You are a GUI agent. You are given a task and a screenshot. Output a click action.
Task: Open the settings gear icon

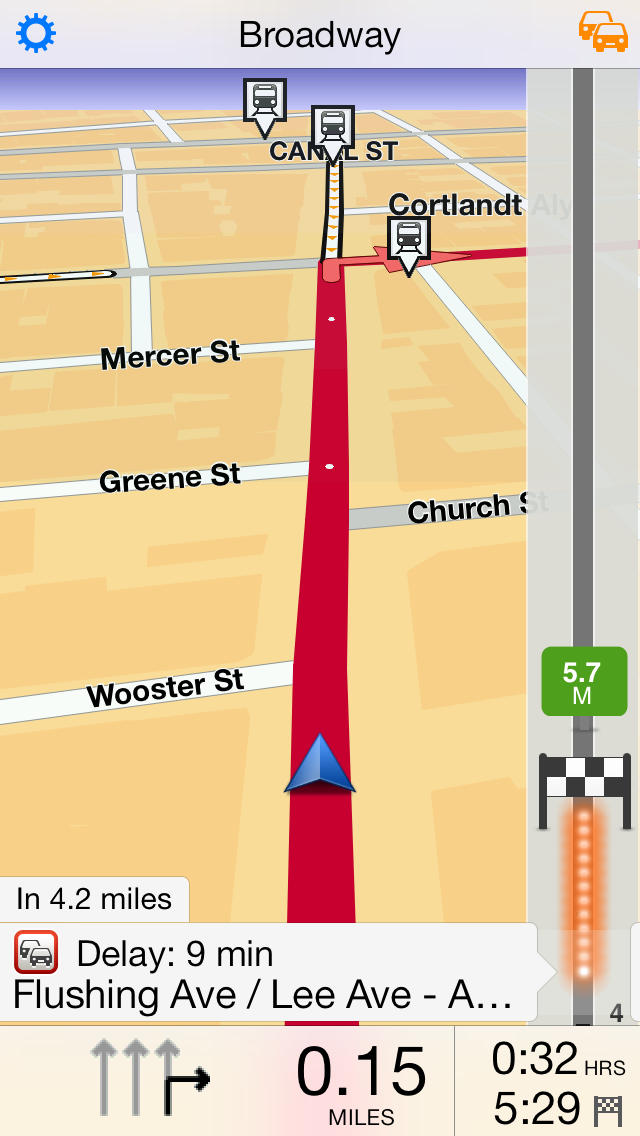tap(37, 34)
